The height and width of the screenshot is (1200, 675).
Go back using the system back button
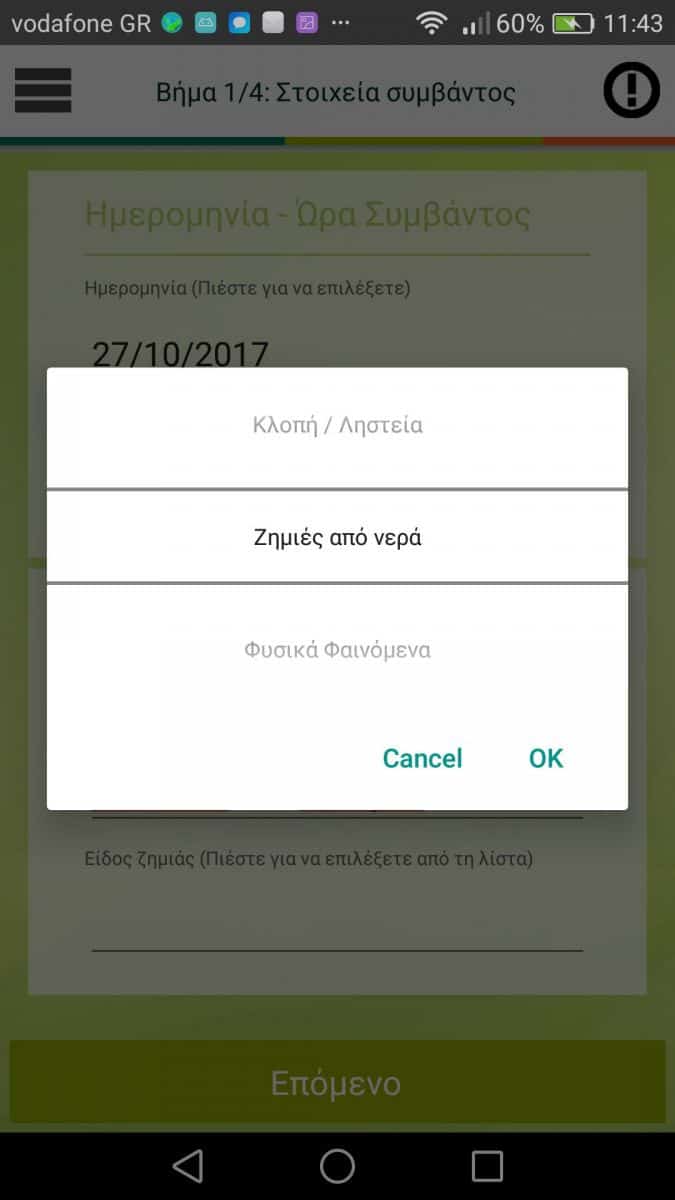point(188,1165)
